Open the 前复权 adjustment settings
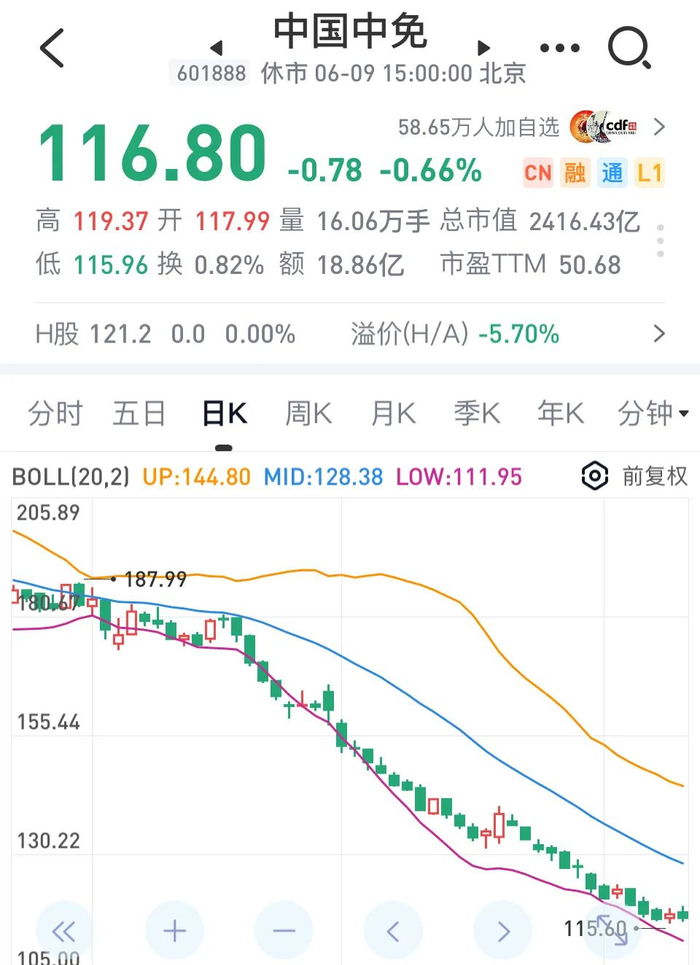Viewport: 700px width, 965px height. coord(635,476)
